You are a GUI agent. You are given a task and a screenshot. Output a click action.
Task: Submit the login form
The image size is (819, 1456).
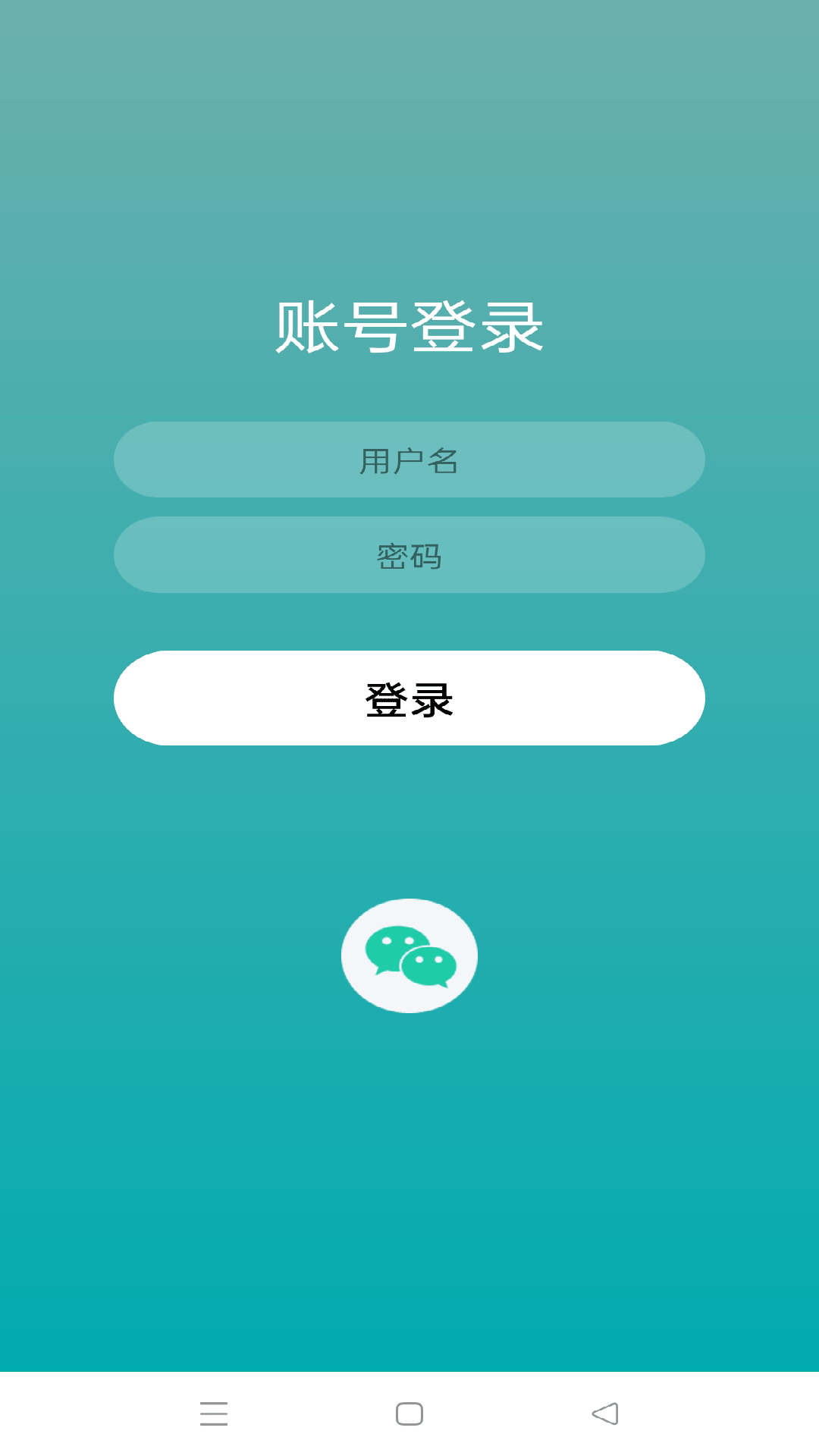pos(409,698)
